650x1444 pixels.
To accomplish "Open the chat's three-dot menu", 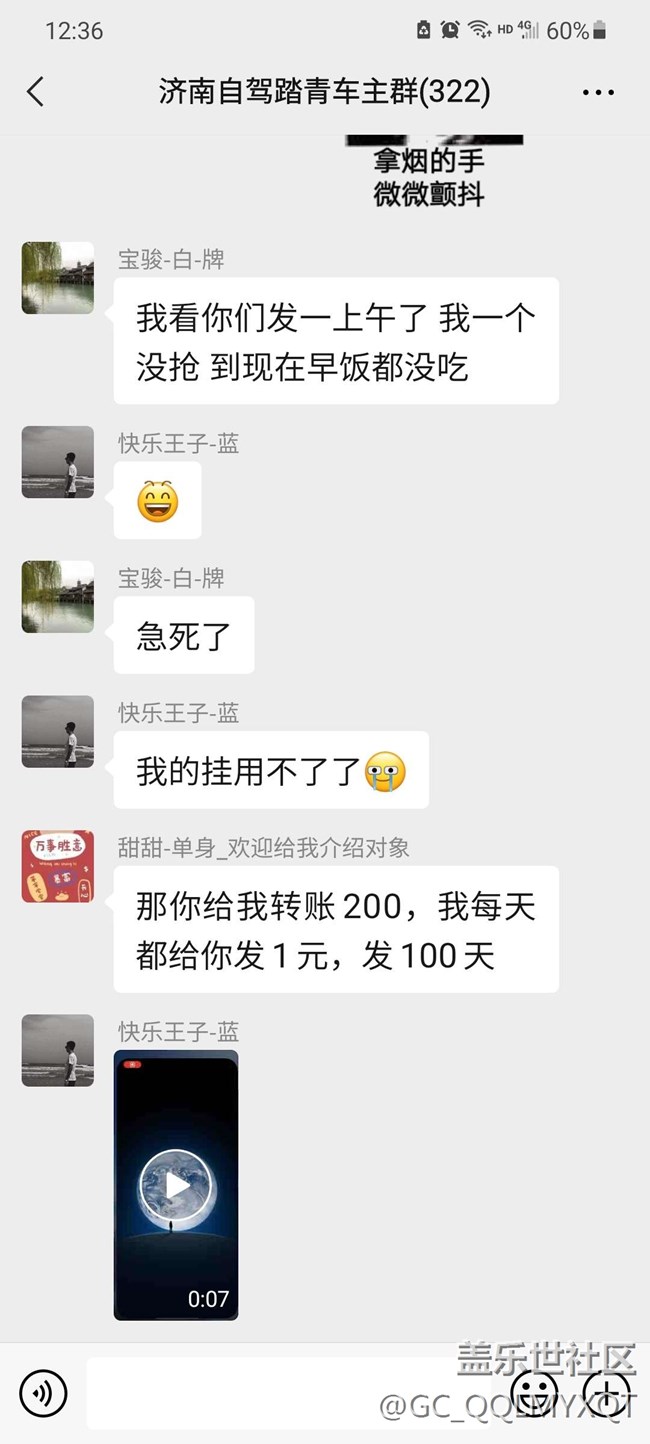I will tap(598, 93).
